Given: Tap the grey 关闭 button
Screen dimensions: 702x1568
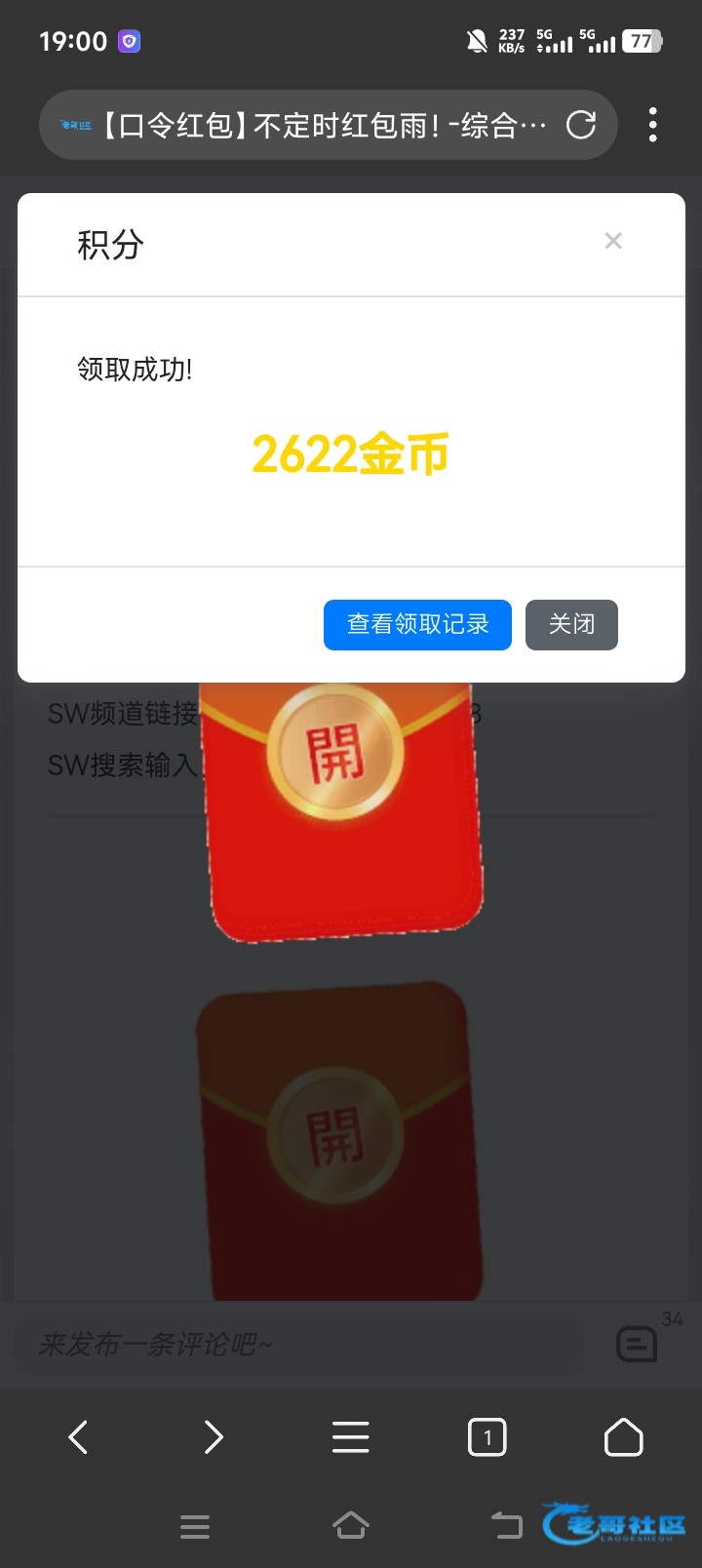Looking at the screenshot, I should tap(571, 624).
